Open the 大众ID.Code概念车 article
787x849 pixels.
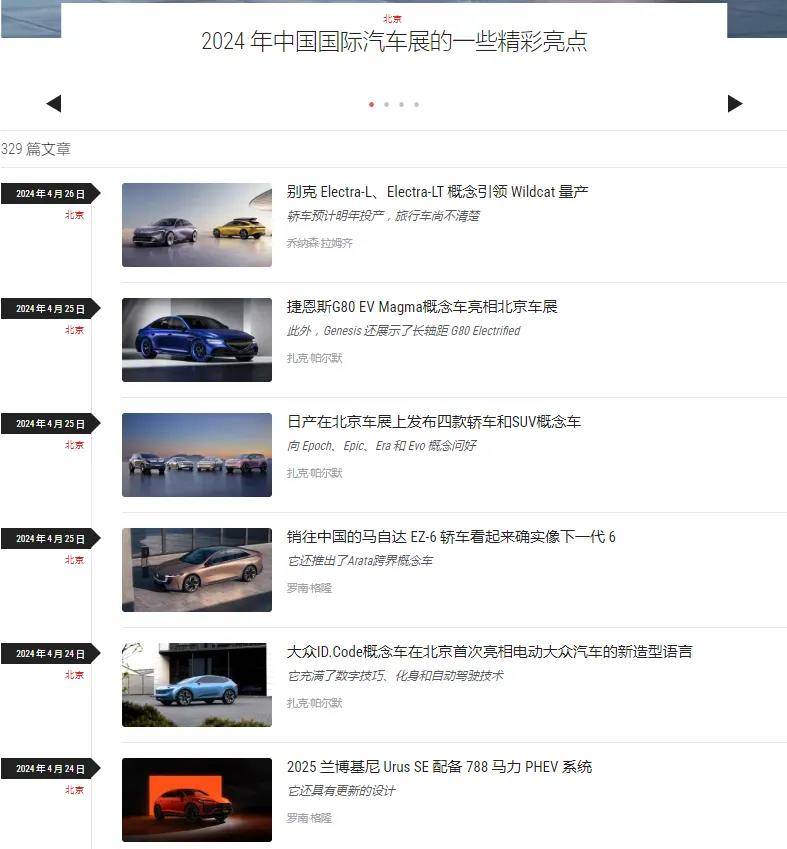(489, 651)
